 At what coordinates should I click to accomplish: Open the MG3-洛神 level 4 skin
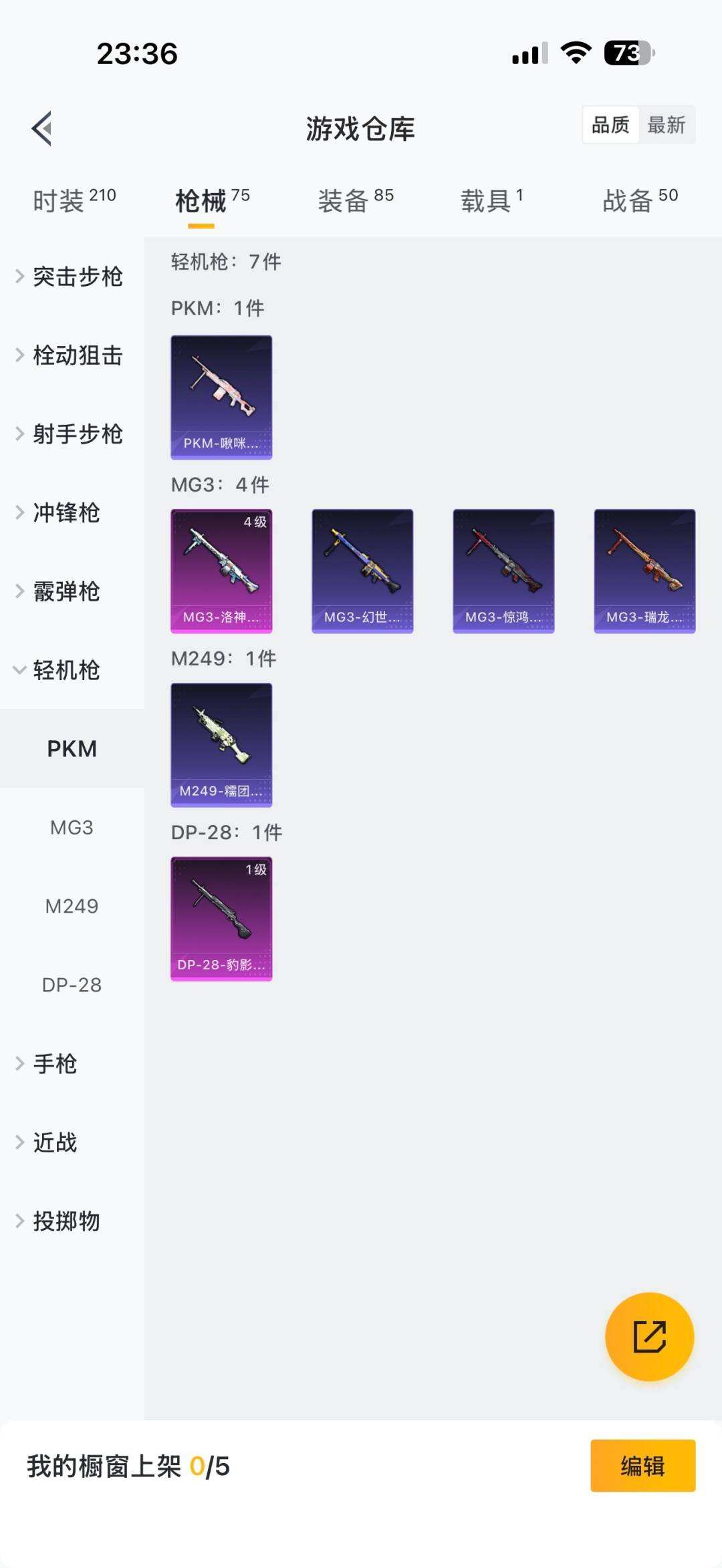click(x=221, y=571)
